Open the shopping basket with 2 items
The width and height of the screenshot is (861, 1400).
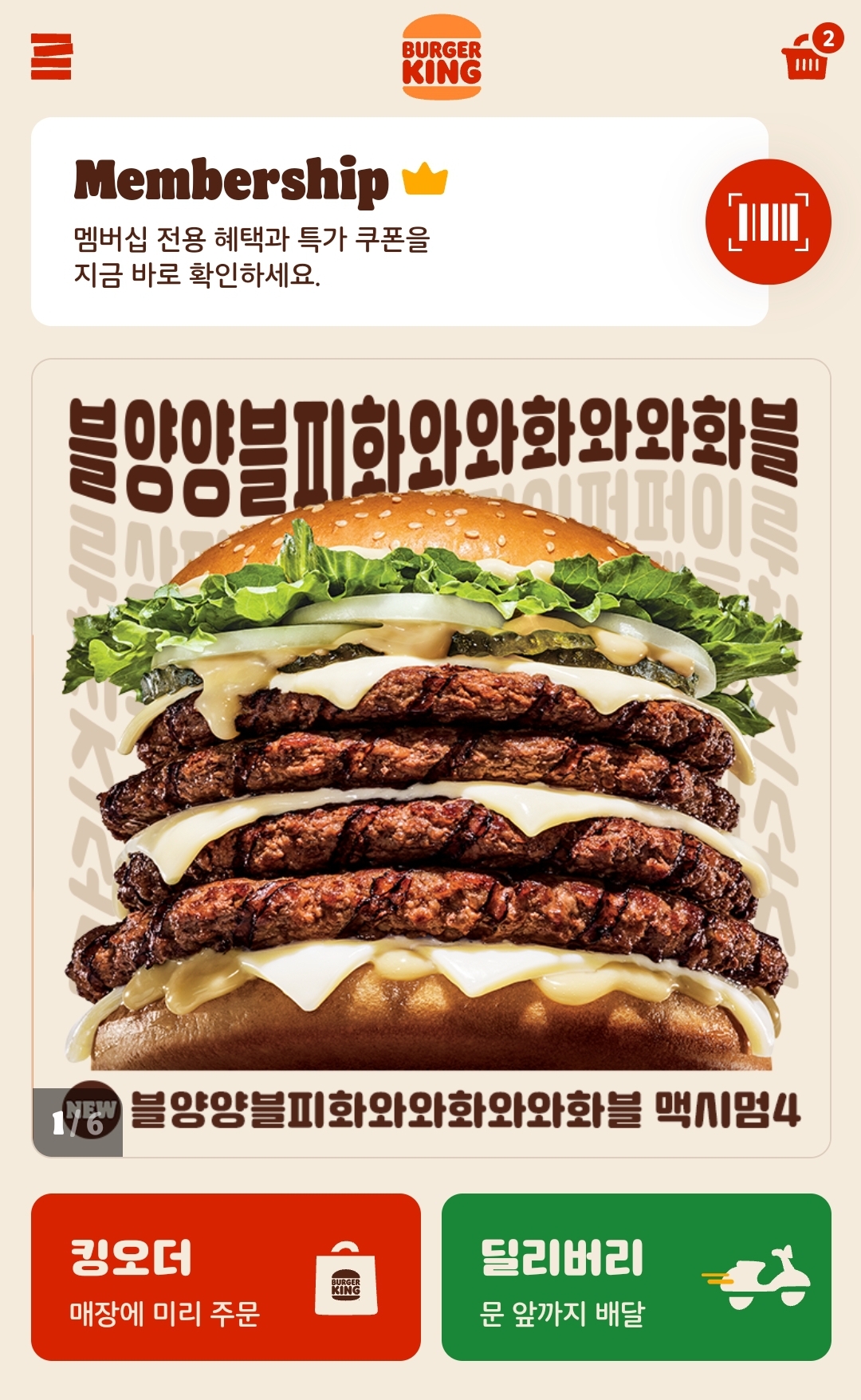pyautogui.click(x=812, y=52)
